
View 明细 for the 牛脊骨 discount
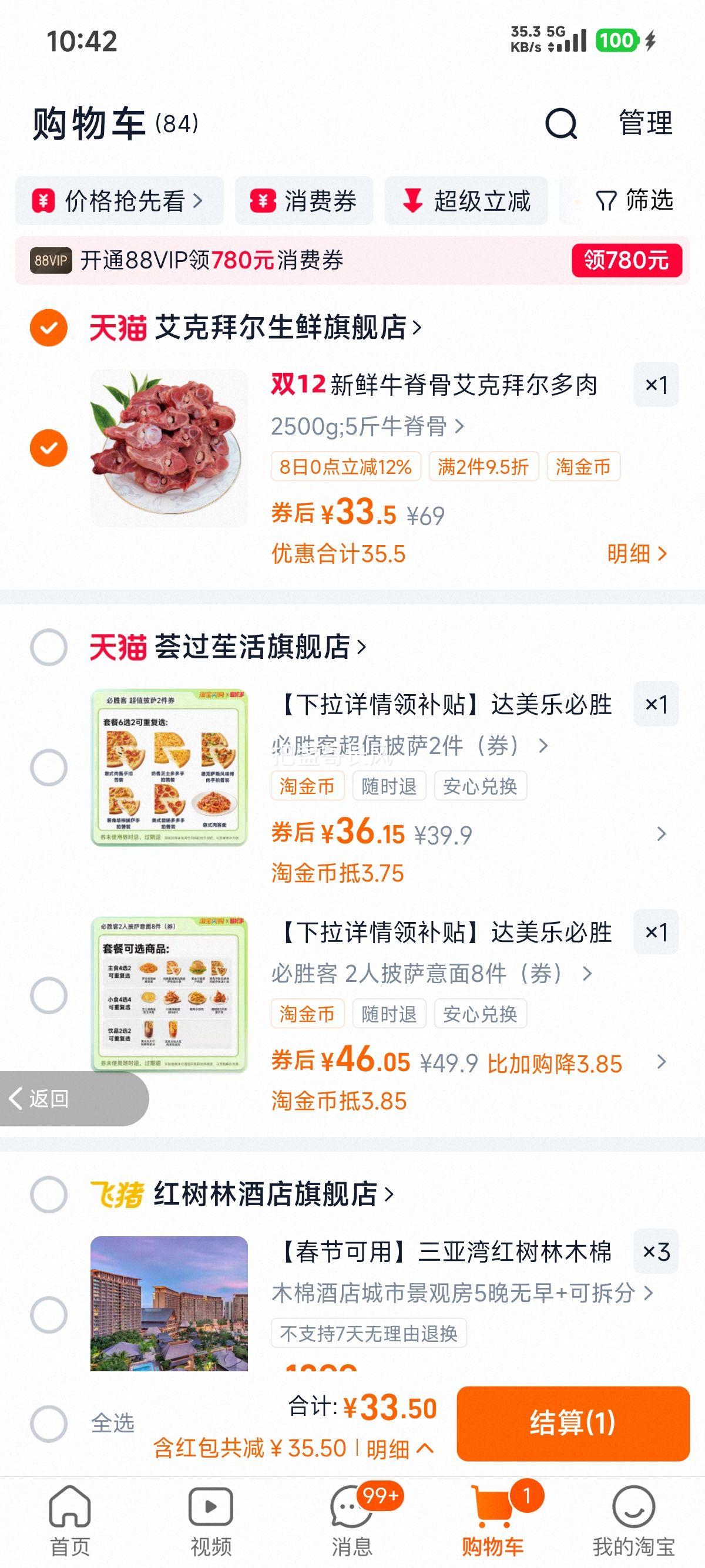pyautogui.click(x=637, y=553)
